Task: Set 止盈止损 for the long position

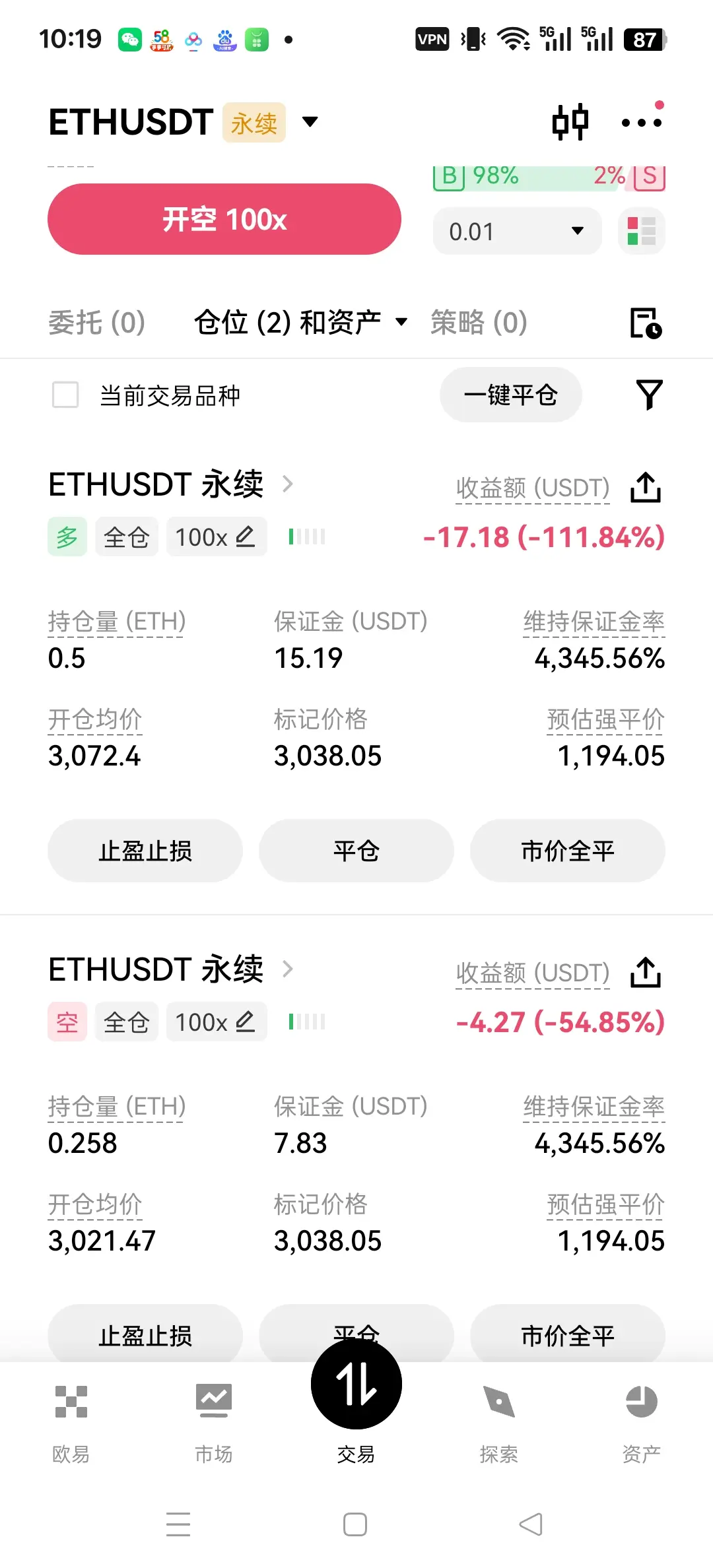Action: (145, 851)
